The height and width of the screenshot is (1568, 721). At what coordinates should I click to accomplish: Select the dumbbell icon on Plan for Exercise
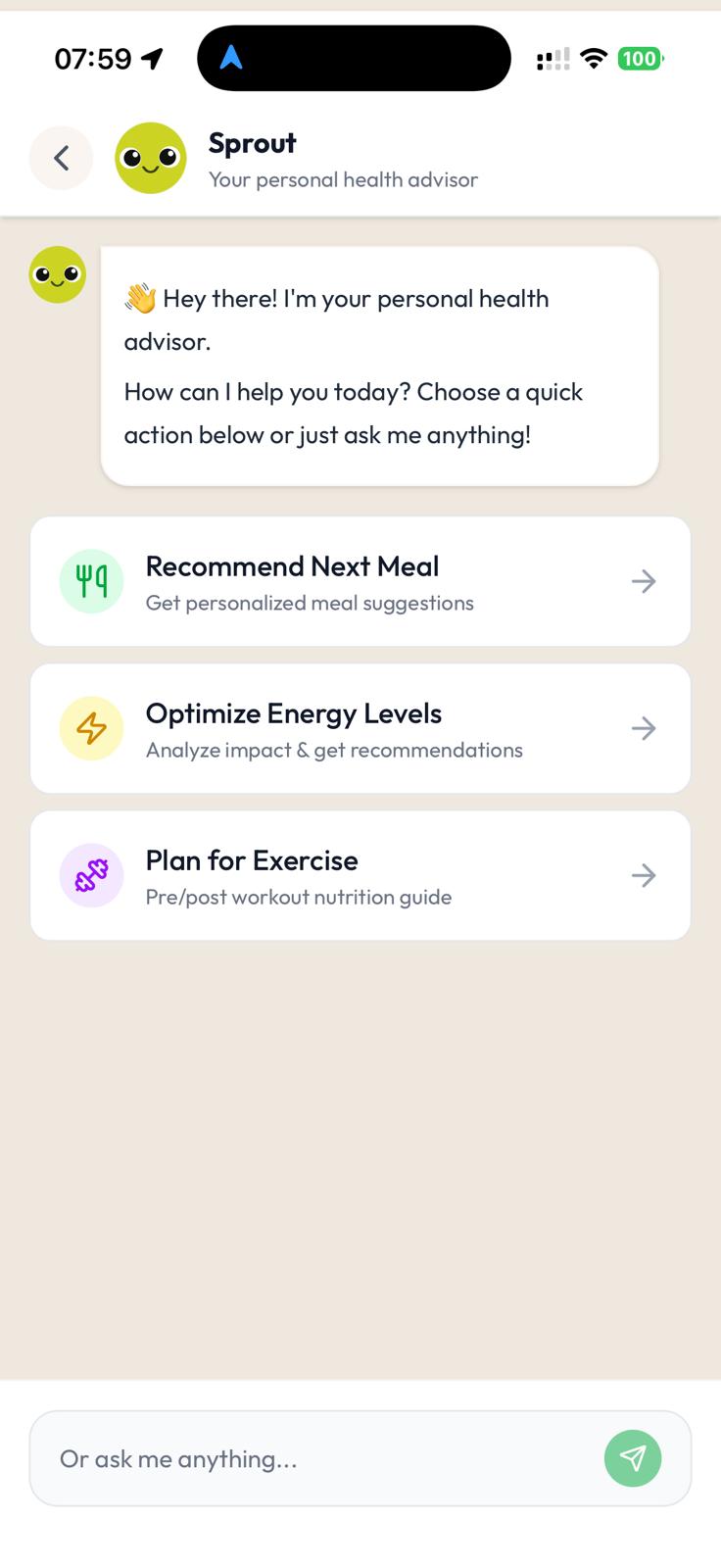(91, 875)
